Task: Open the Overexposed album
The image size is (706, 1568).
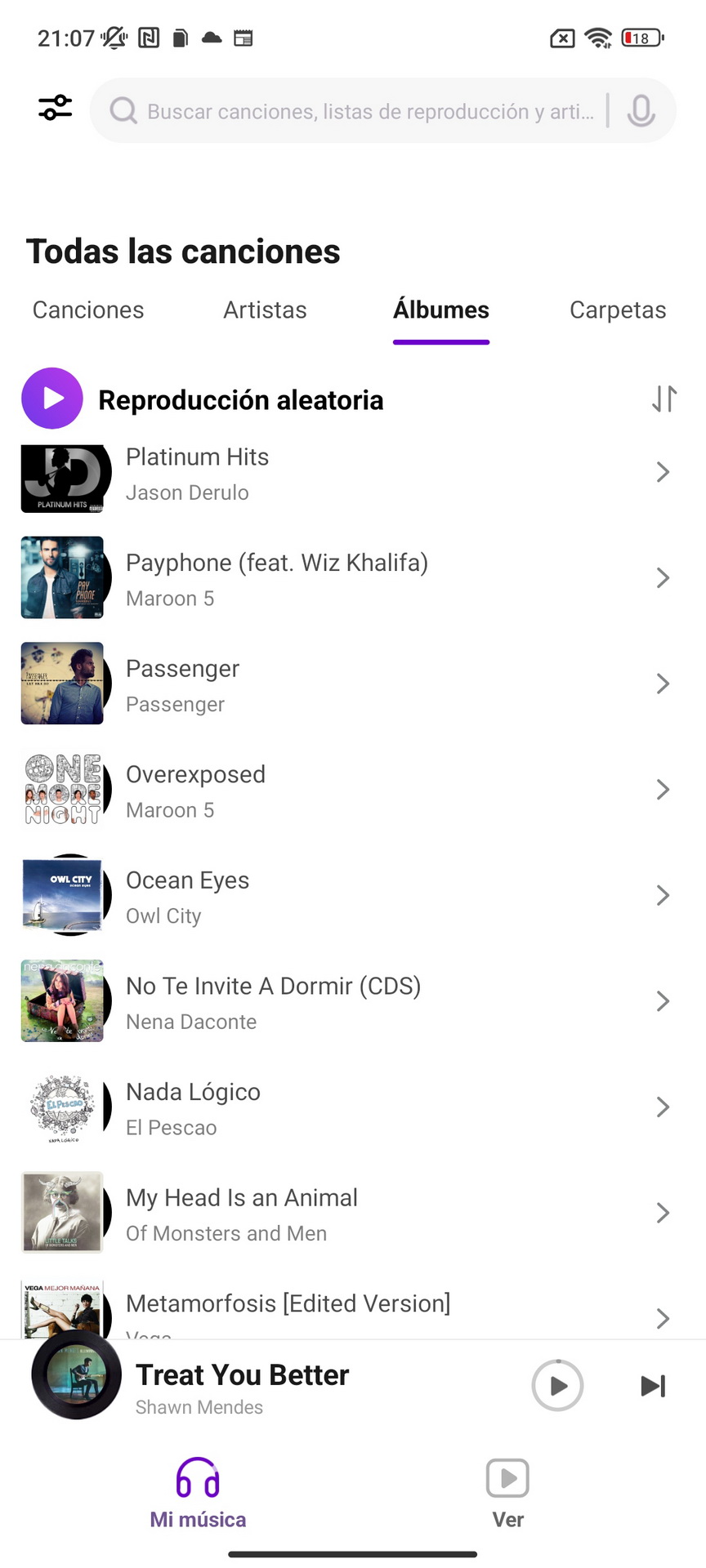Action: [x=353, y=790]
